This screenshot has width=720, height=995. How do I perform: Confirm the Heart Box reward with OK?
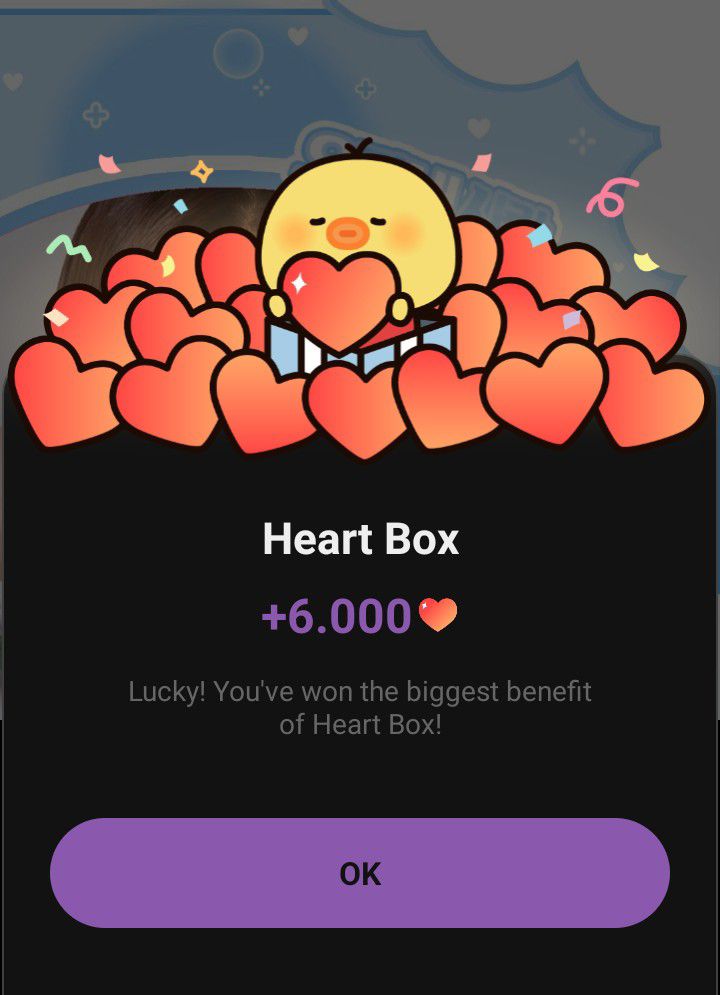pyautogui.click(x=360, y=873)
